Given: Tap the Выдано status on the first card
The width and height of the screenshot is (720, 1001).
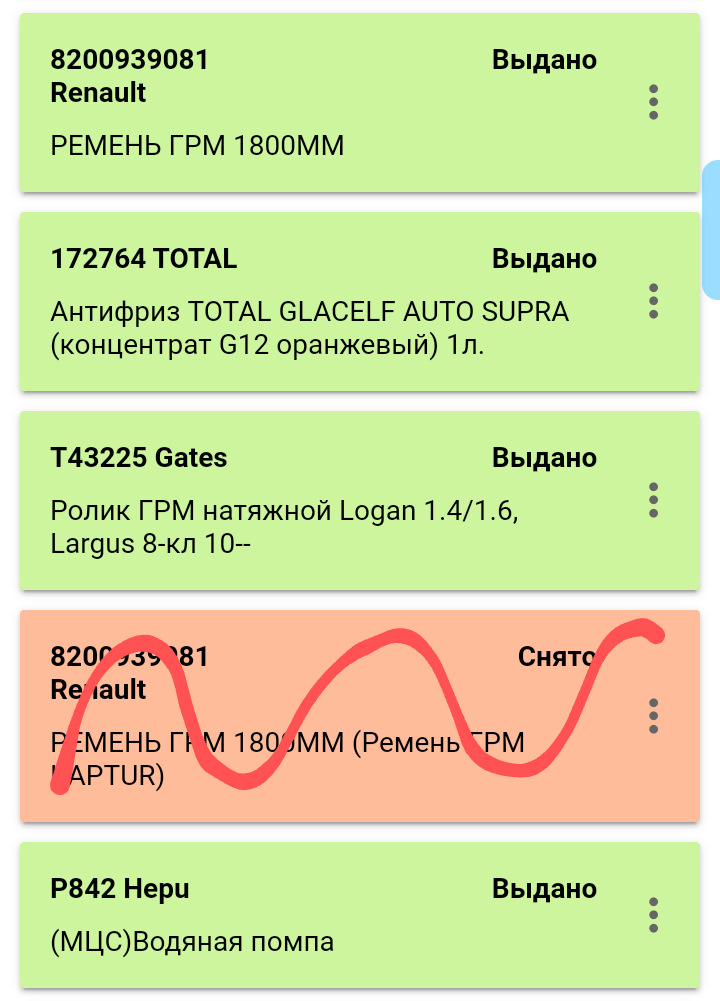Looking at the screenshot, I should (x=541, y=60).
